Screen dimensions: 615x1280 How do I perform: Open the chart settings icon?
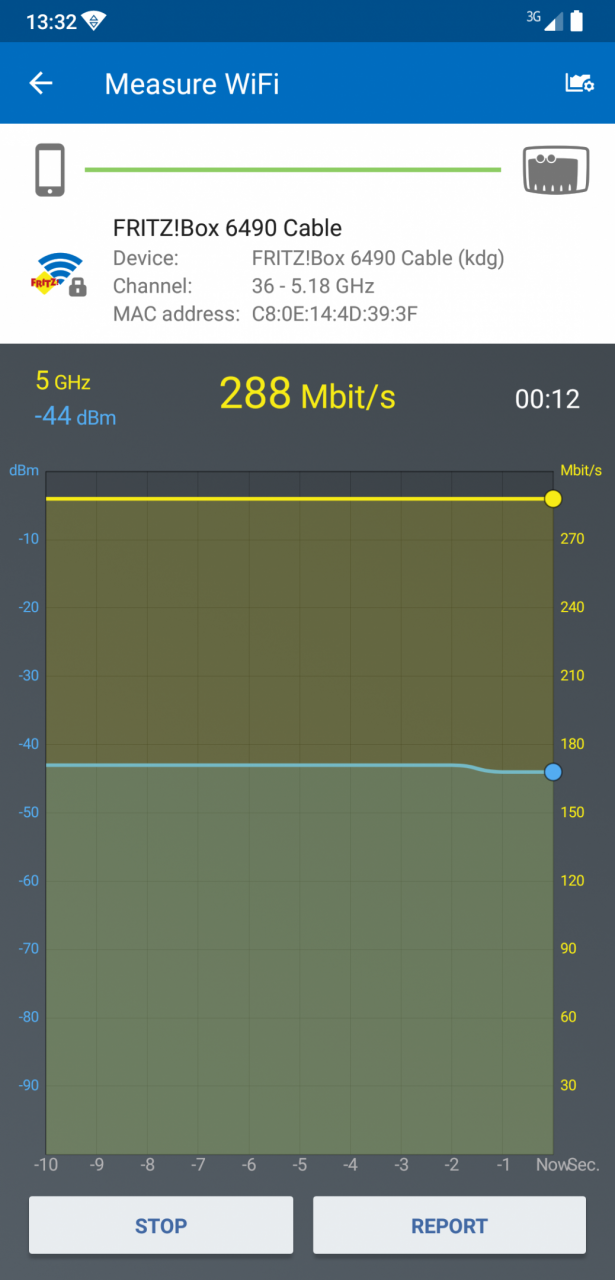579,83
